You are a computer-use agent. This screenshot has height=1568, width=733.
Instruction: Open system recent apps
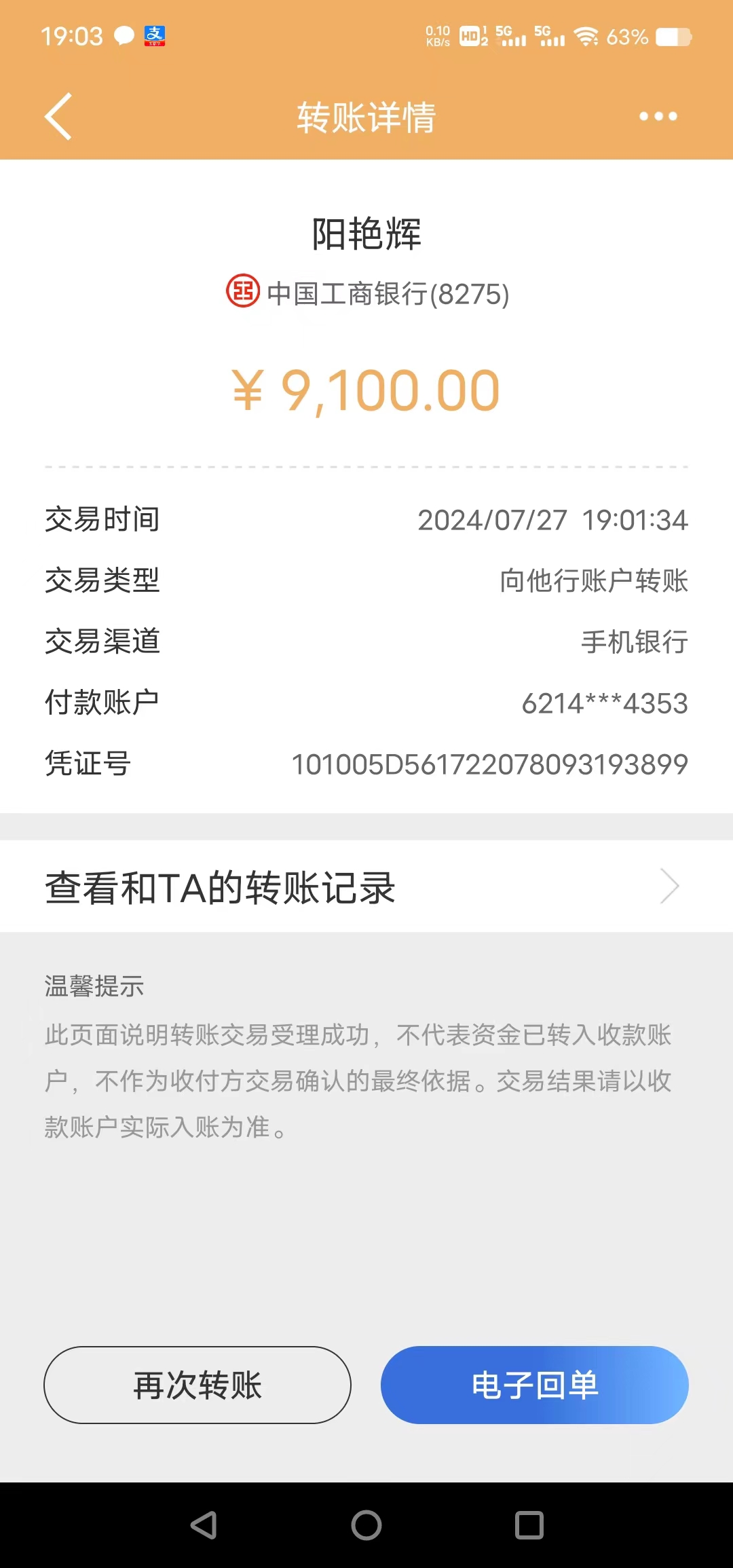[529, 1525]
